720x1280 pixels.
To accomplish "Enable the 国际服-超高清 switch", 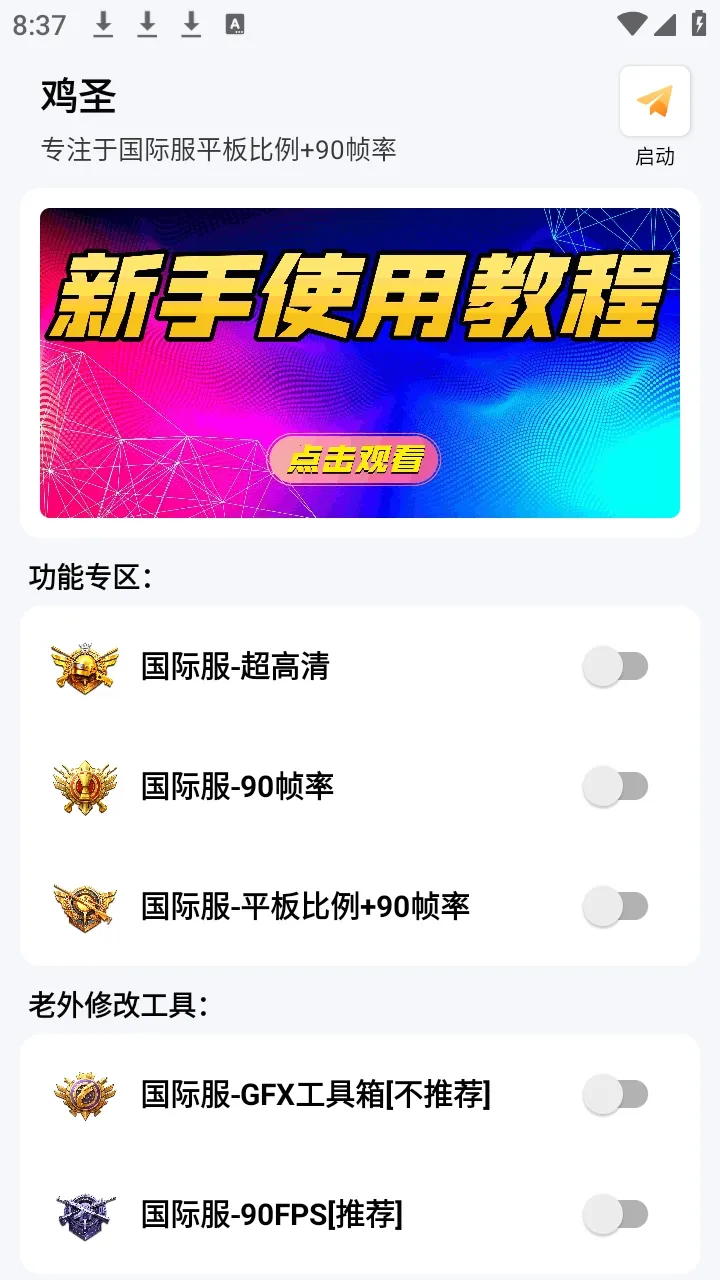I will (x=617, y=666).
